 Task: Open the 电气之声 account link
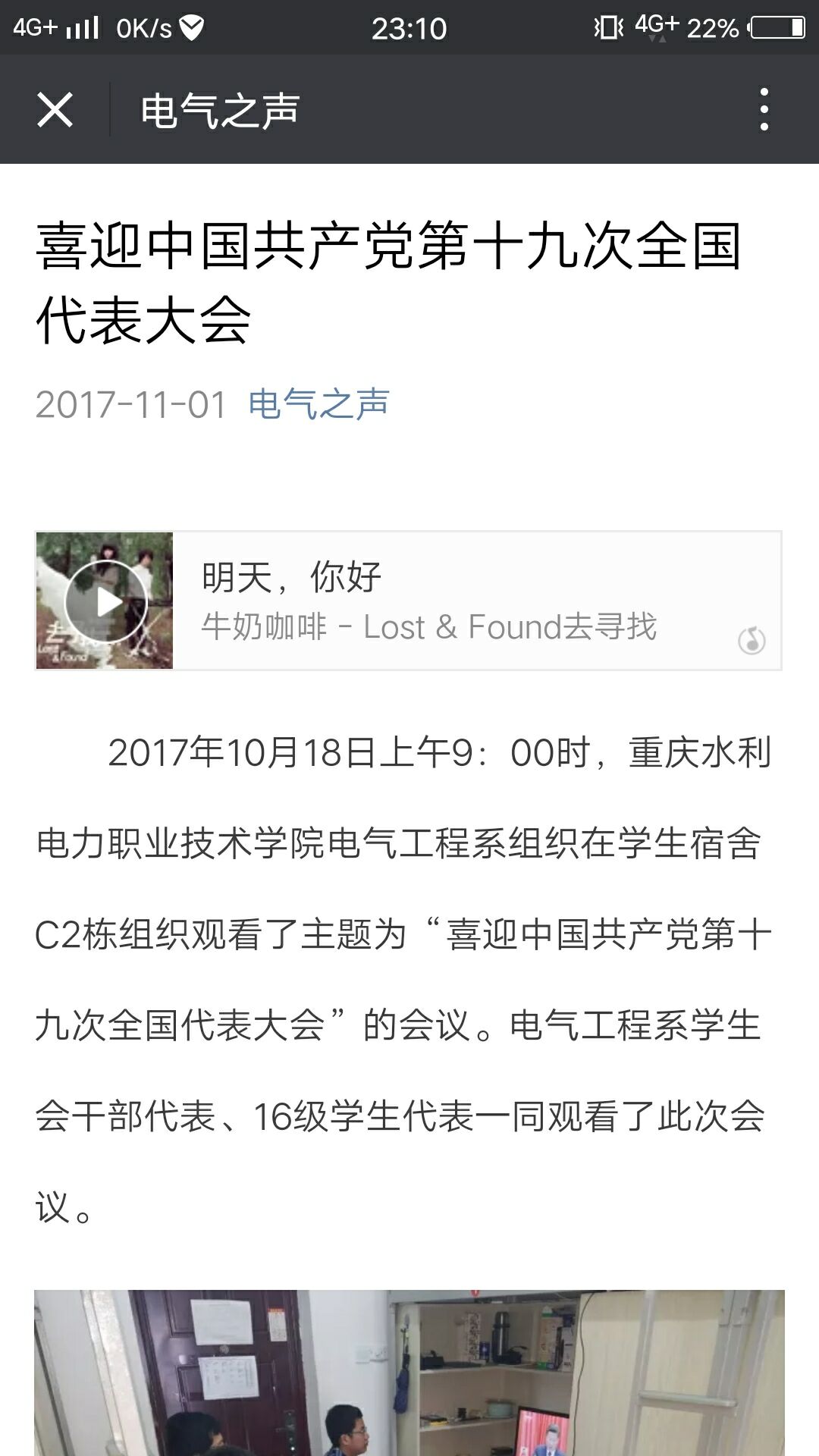click(318, 404)
